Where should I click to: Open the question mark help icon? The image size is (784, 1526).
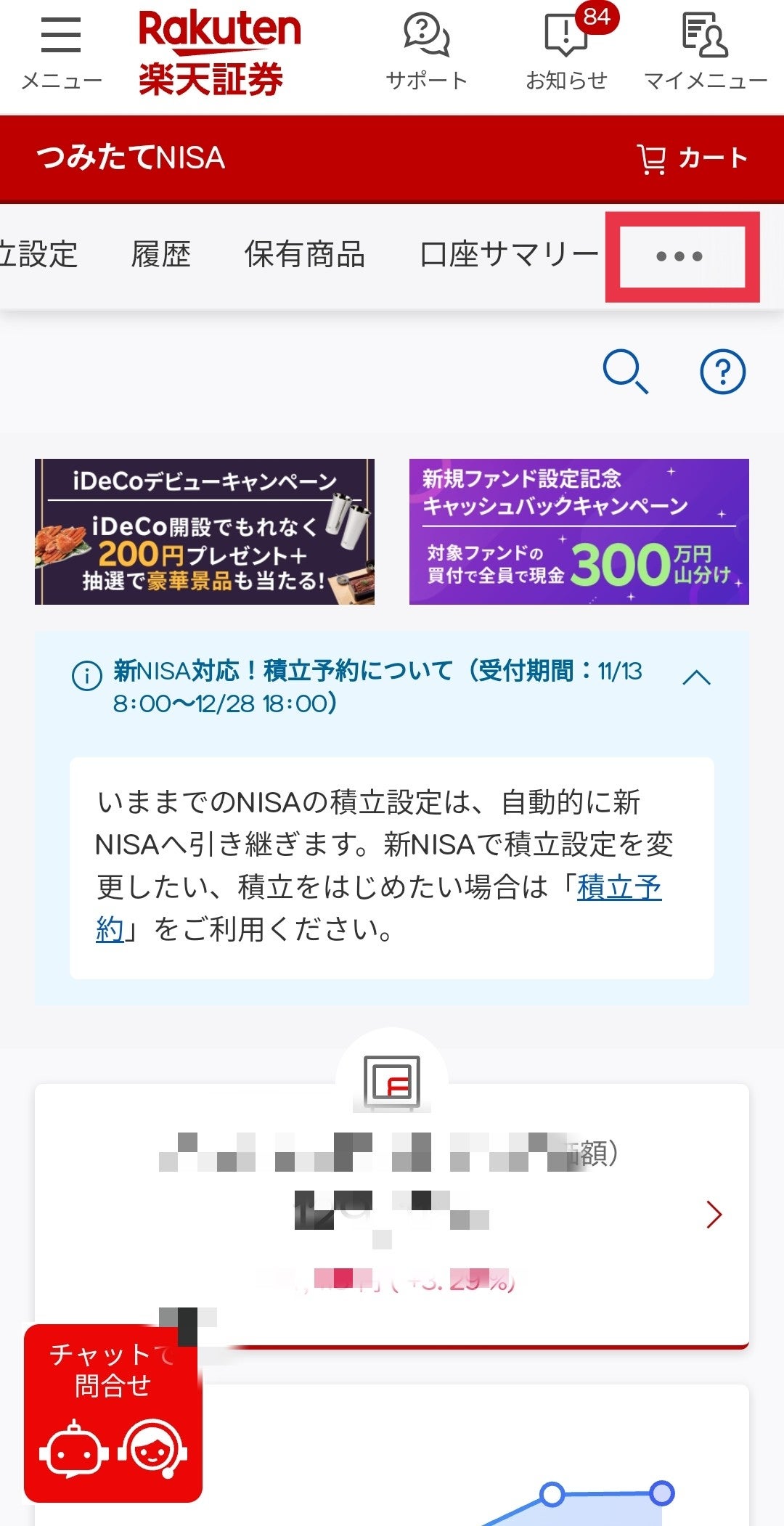pyautogui.click(x=722, y=372)
